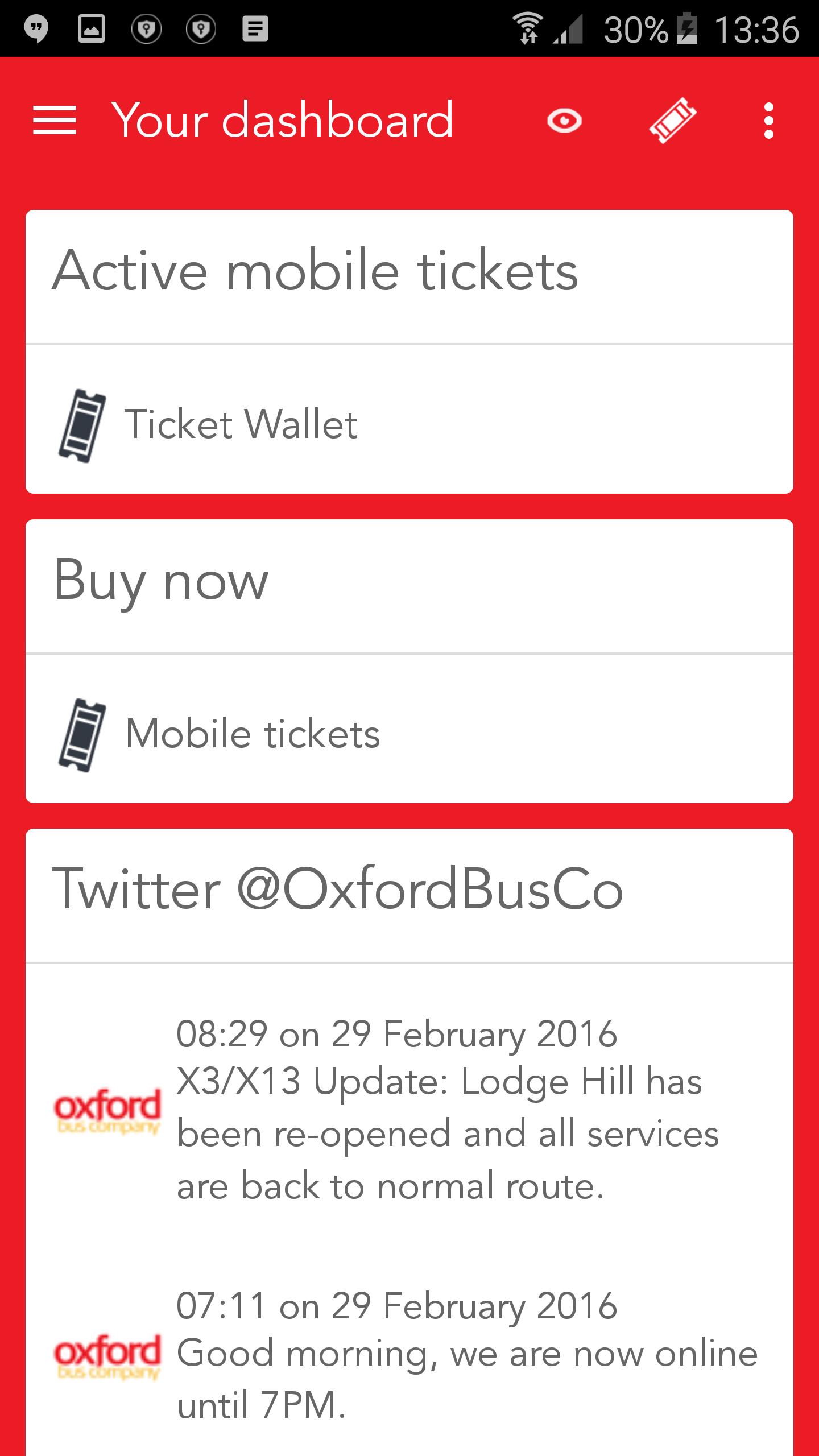Open the three-dot overflow menu

[x=768, y=121]
